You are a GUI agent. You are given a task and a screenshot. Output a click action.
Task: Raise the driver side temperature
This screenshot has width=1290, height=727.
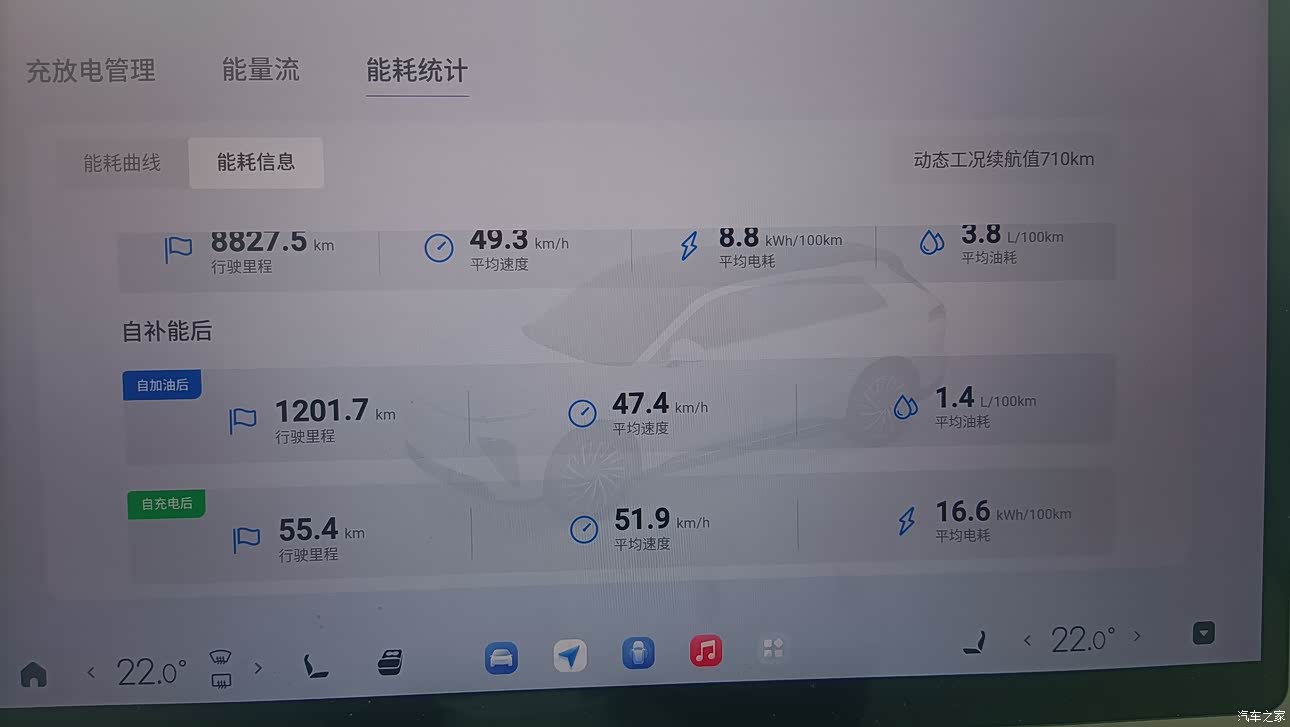pyautogui.click(x=258, y=668)
